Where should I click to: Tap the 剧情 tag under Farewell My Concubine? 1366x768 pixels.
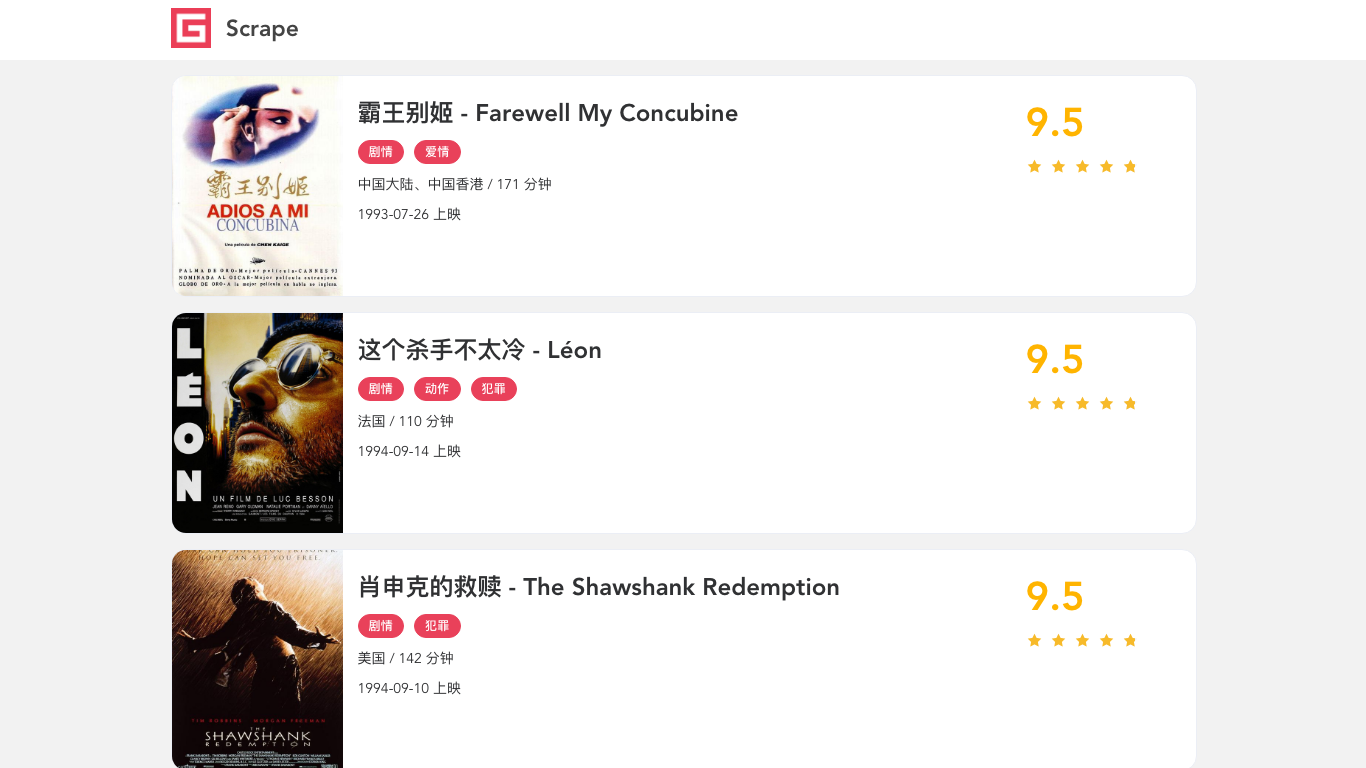click(x=381, y=152)
